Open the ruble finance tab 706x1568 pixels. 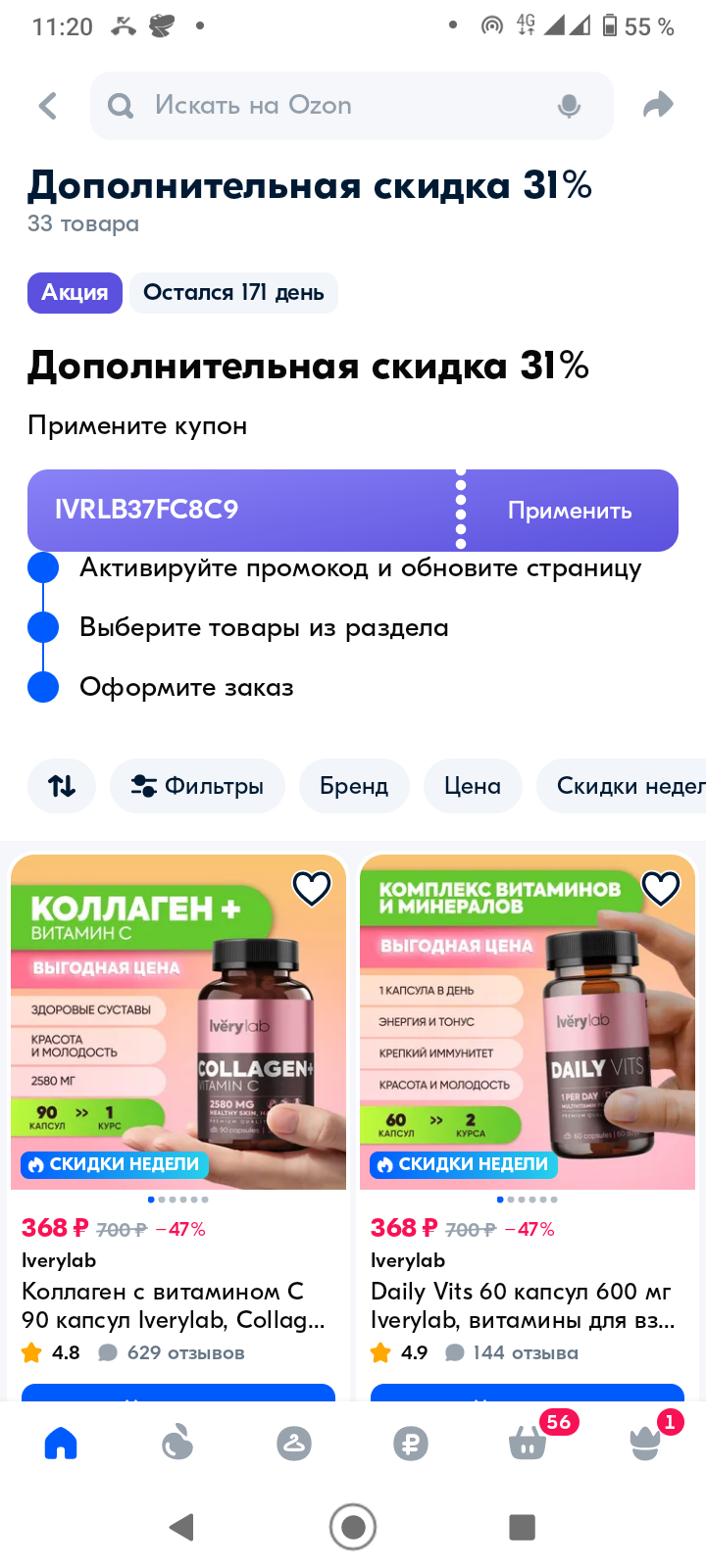coord(411,1444)
